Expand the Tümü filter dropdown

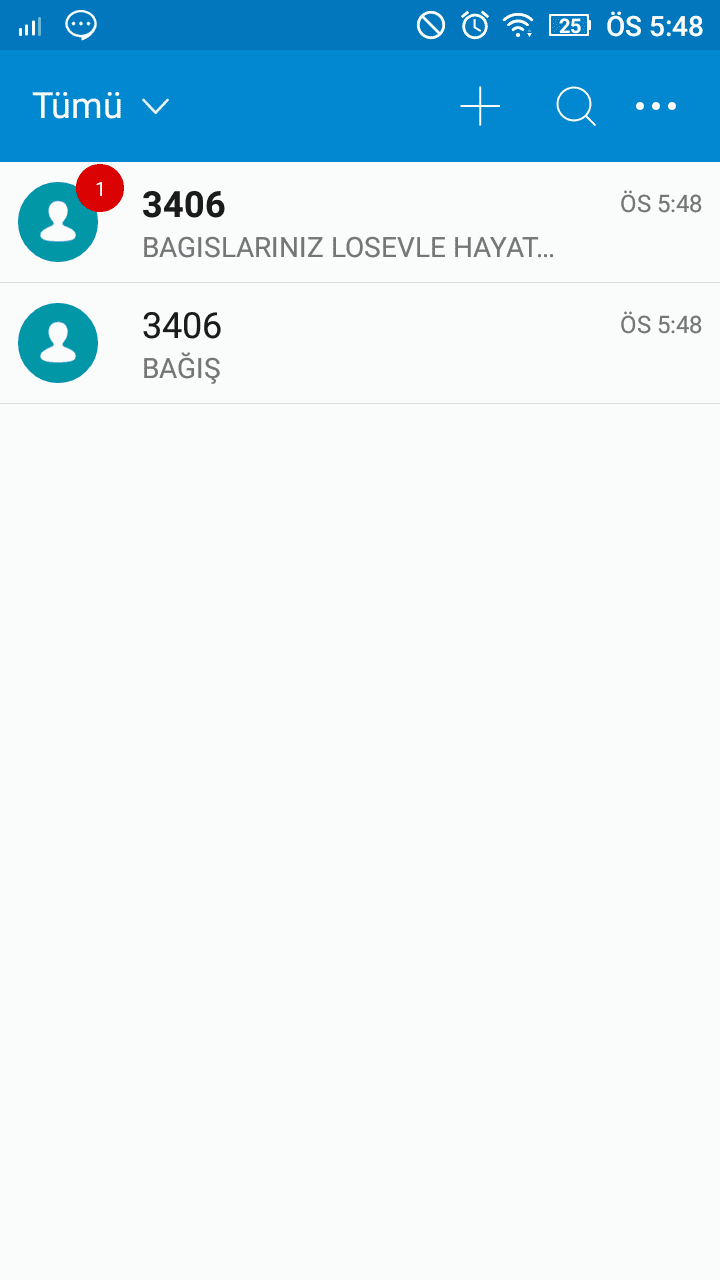click(x=101, y=106)
